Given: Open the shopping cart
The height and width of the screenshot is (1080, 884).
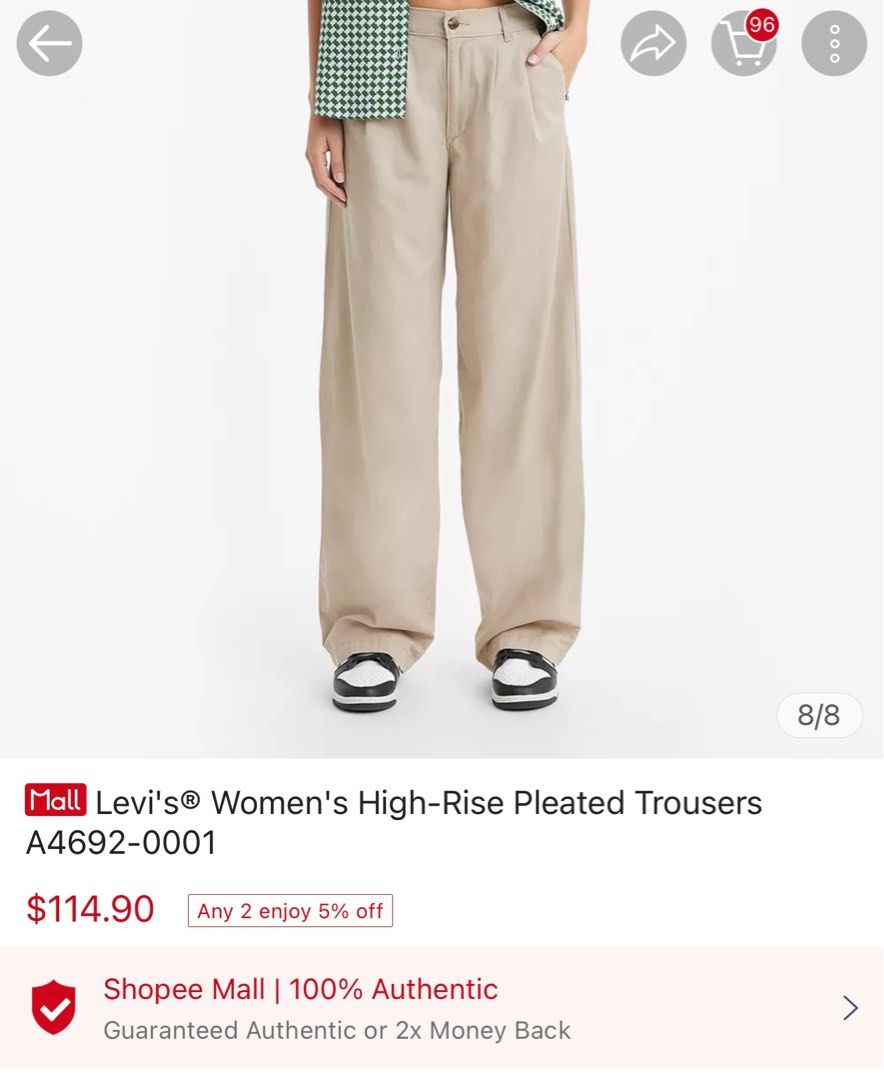Looking at the screenshot, I should coord(743,43).
